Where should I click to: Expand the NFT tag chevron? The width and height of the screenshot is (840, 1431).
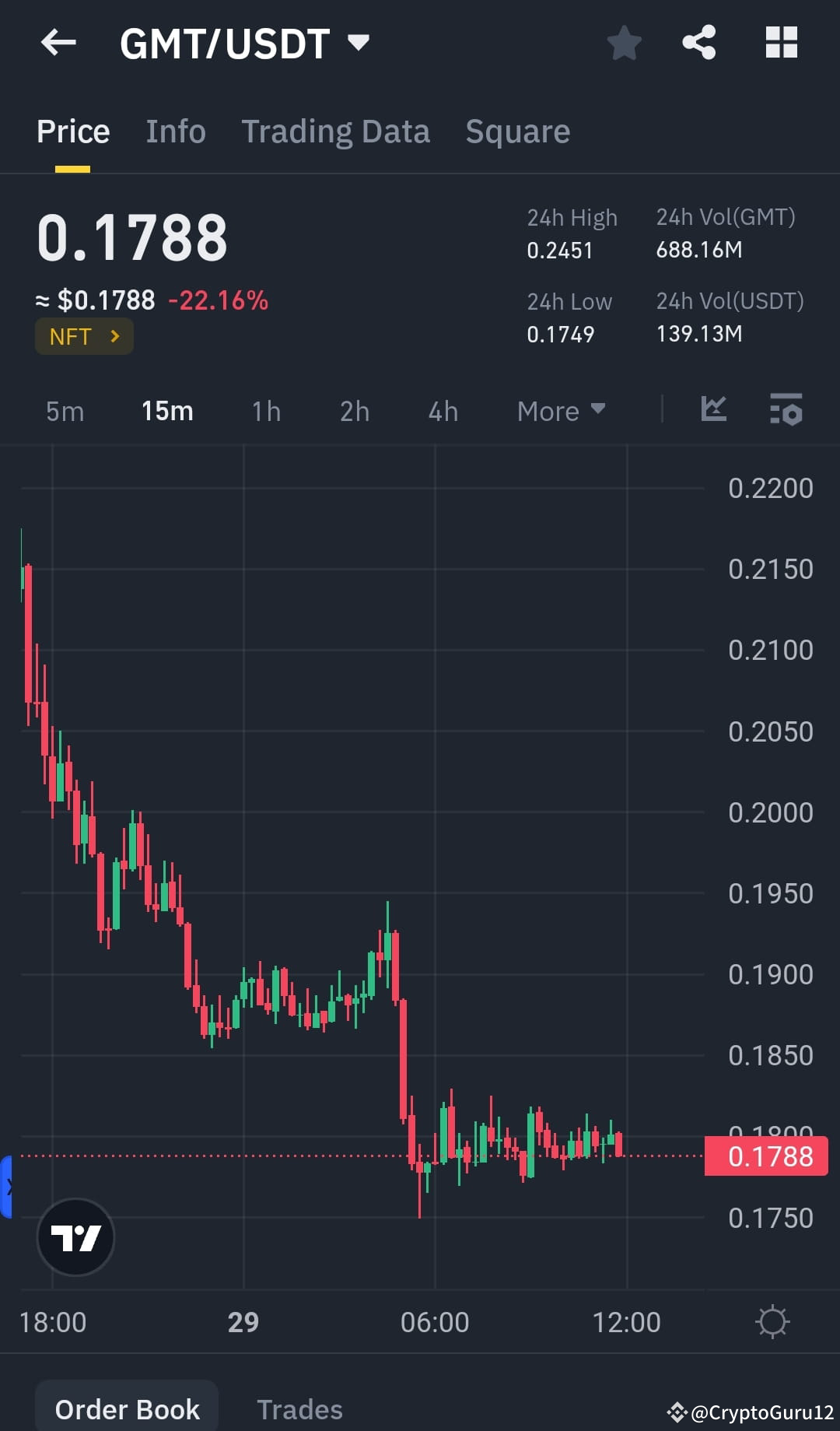[x=114, y=336]
